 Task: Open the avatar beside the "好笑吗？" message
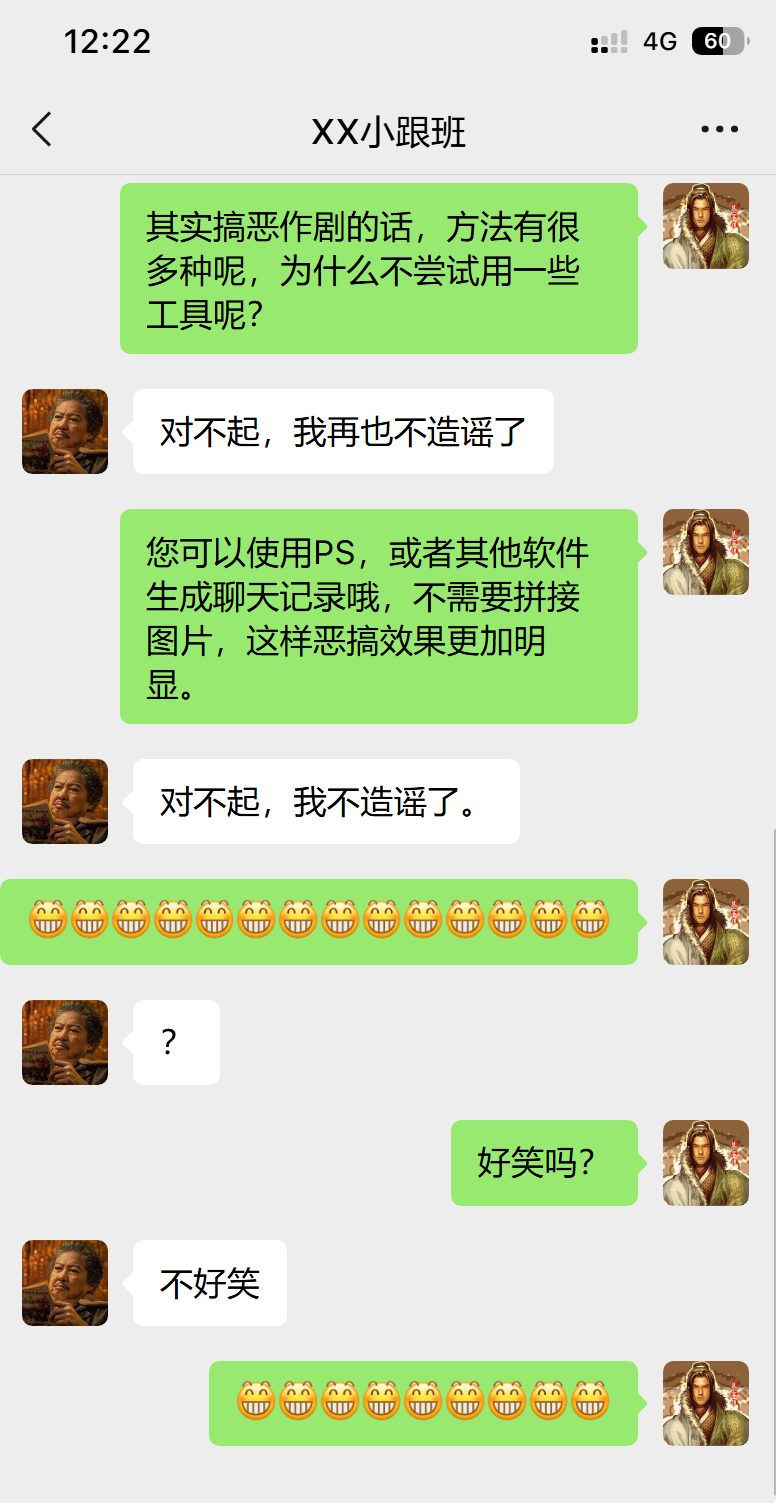click(x=705, y=1162)
